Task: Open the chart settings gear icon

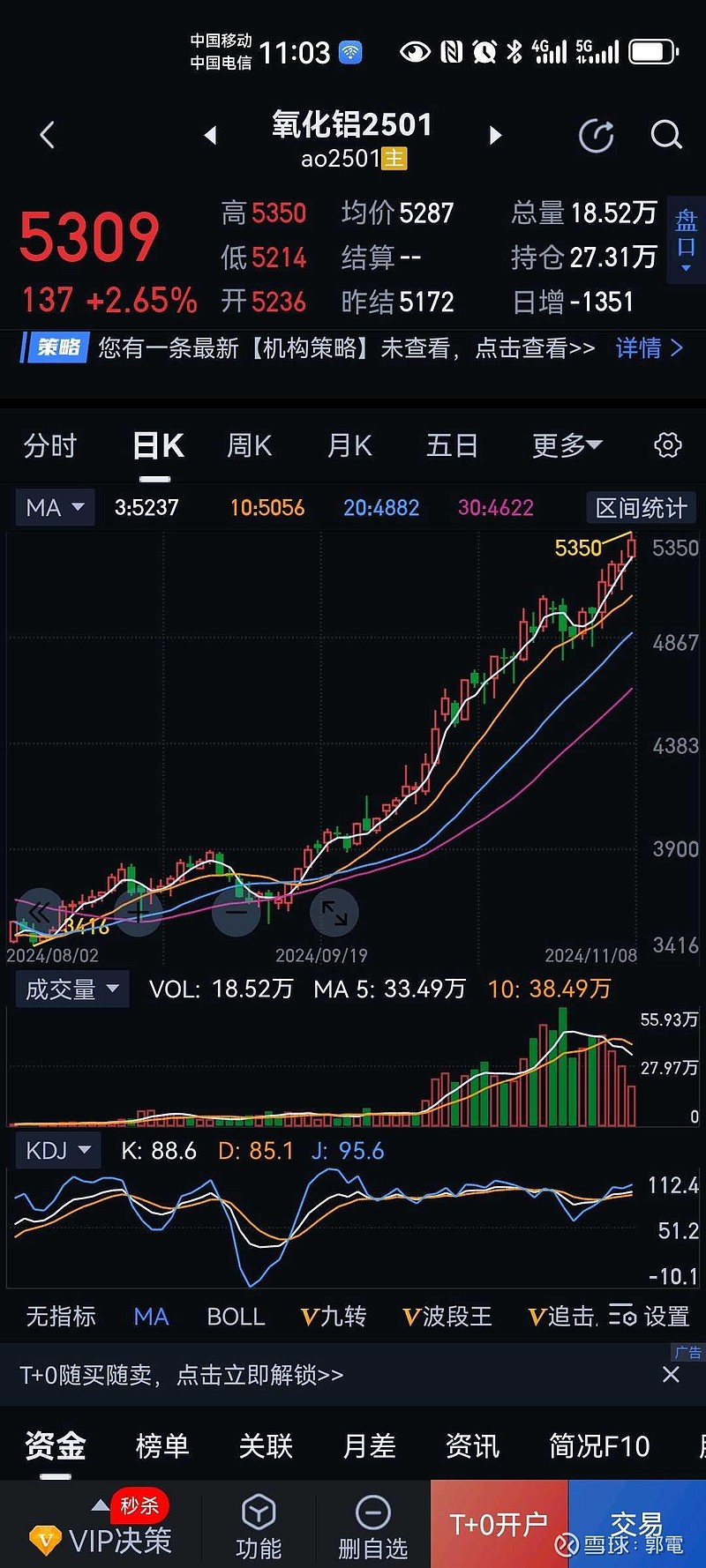Action: pos(668,445)
